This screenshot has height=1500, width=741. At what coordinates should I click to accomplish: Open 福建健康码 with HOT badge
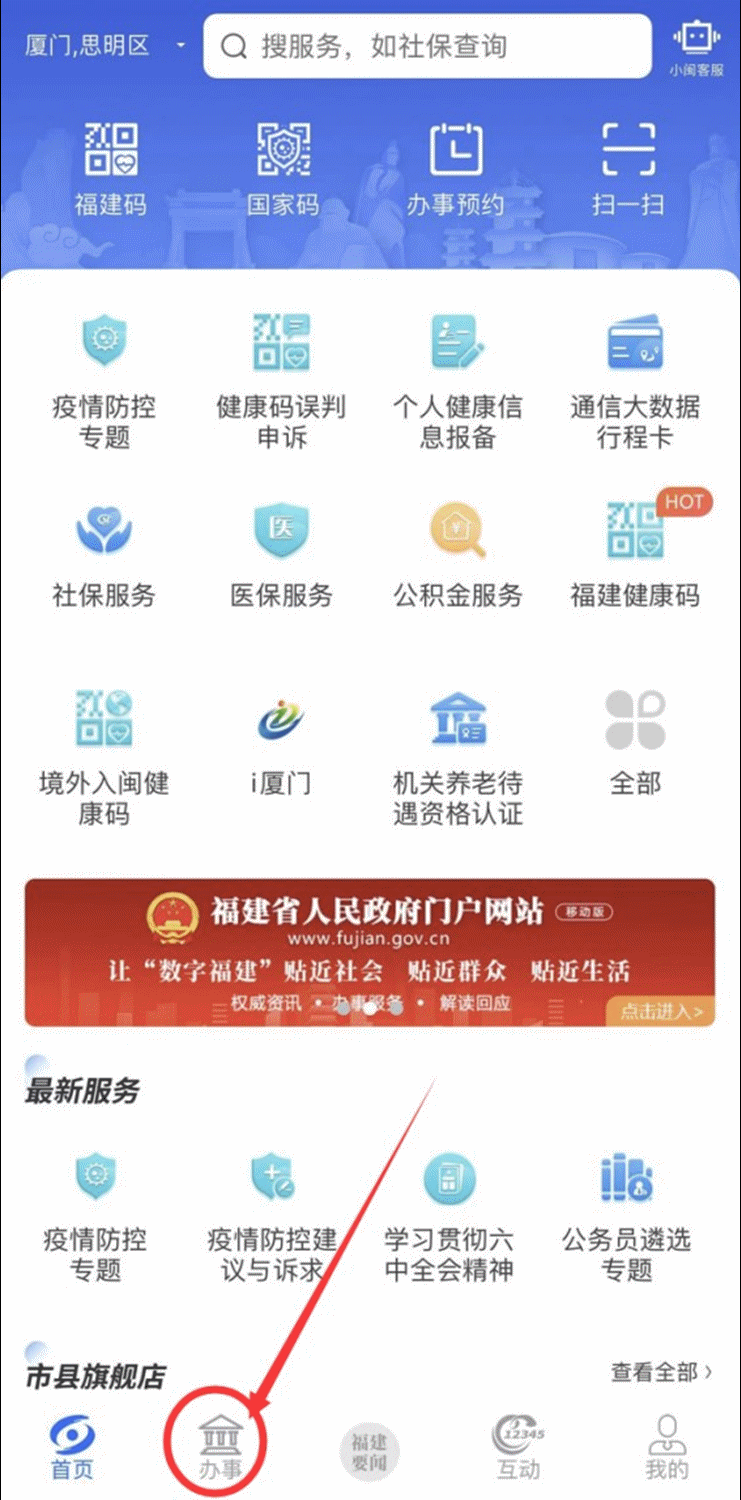point(635,555)
